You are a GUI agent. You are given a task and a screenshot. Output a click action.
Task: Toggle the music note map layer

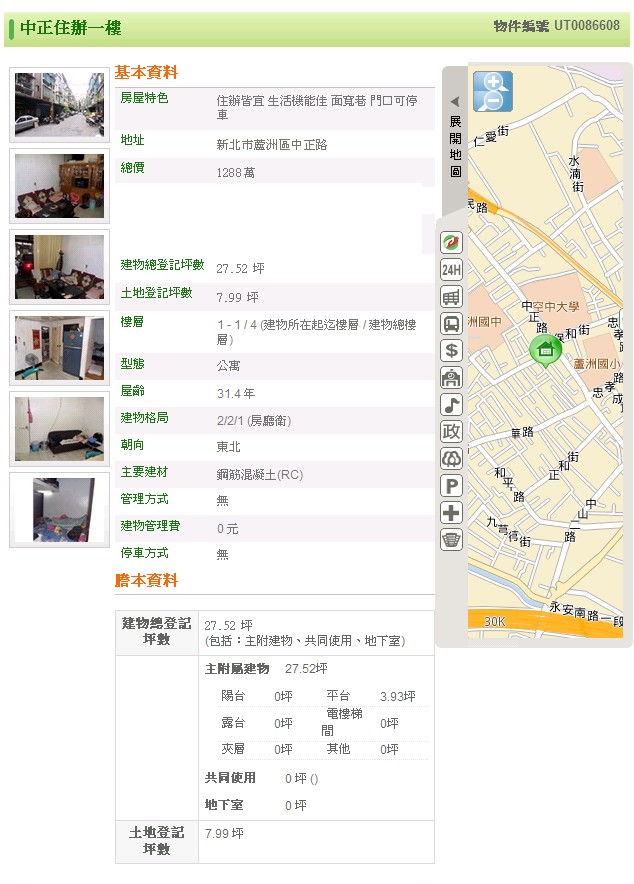pyautogui.click(x=452, y=405)
